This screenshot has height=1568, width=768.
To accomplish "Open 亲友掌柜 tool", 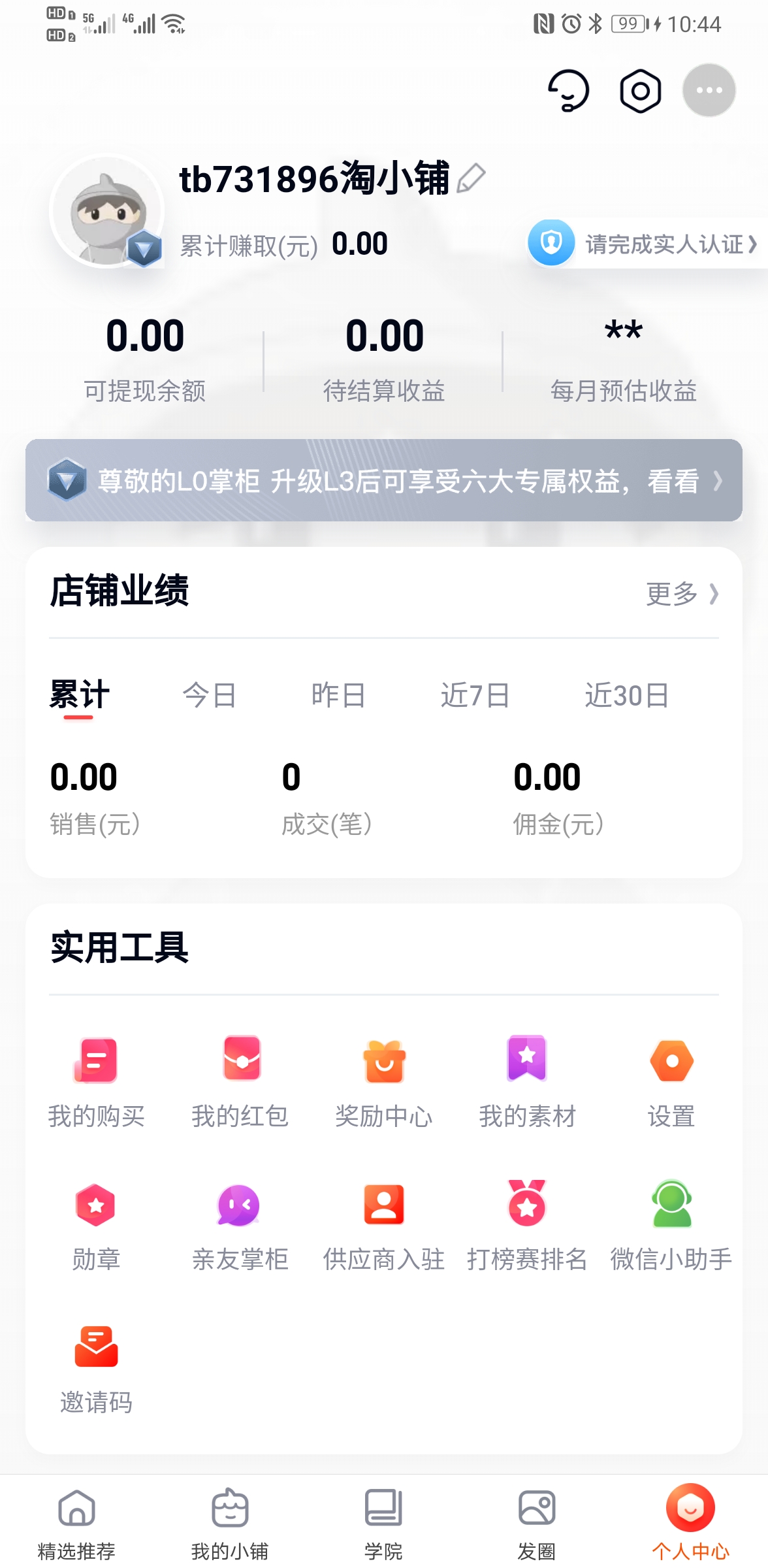I will click(240, 1224).
